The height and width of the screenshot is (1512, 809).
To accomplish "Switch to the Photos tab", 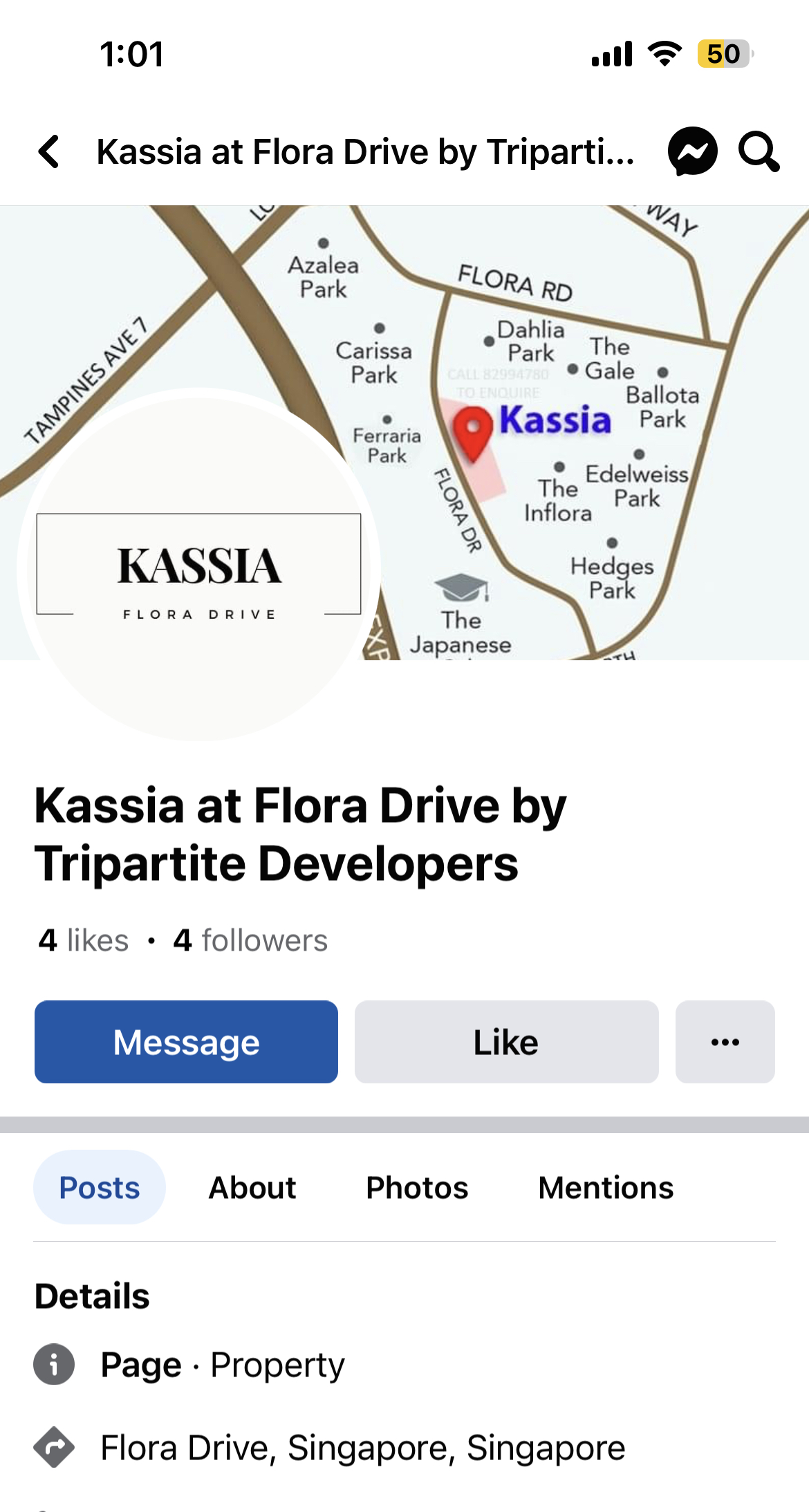I will point(417,1188).
